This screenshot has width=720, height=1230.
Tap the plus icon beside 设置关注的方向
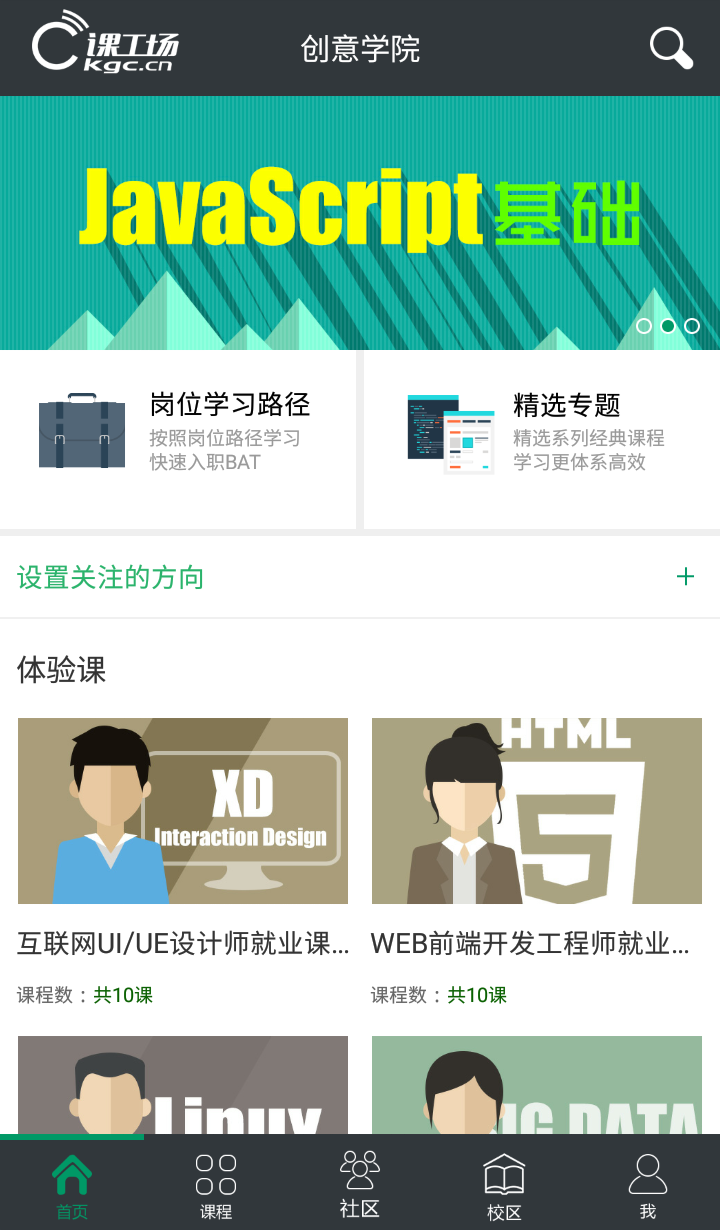point(685,576)
